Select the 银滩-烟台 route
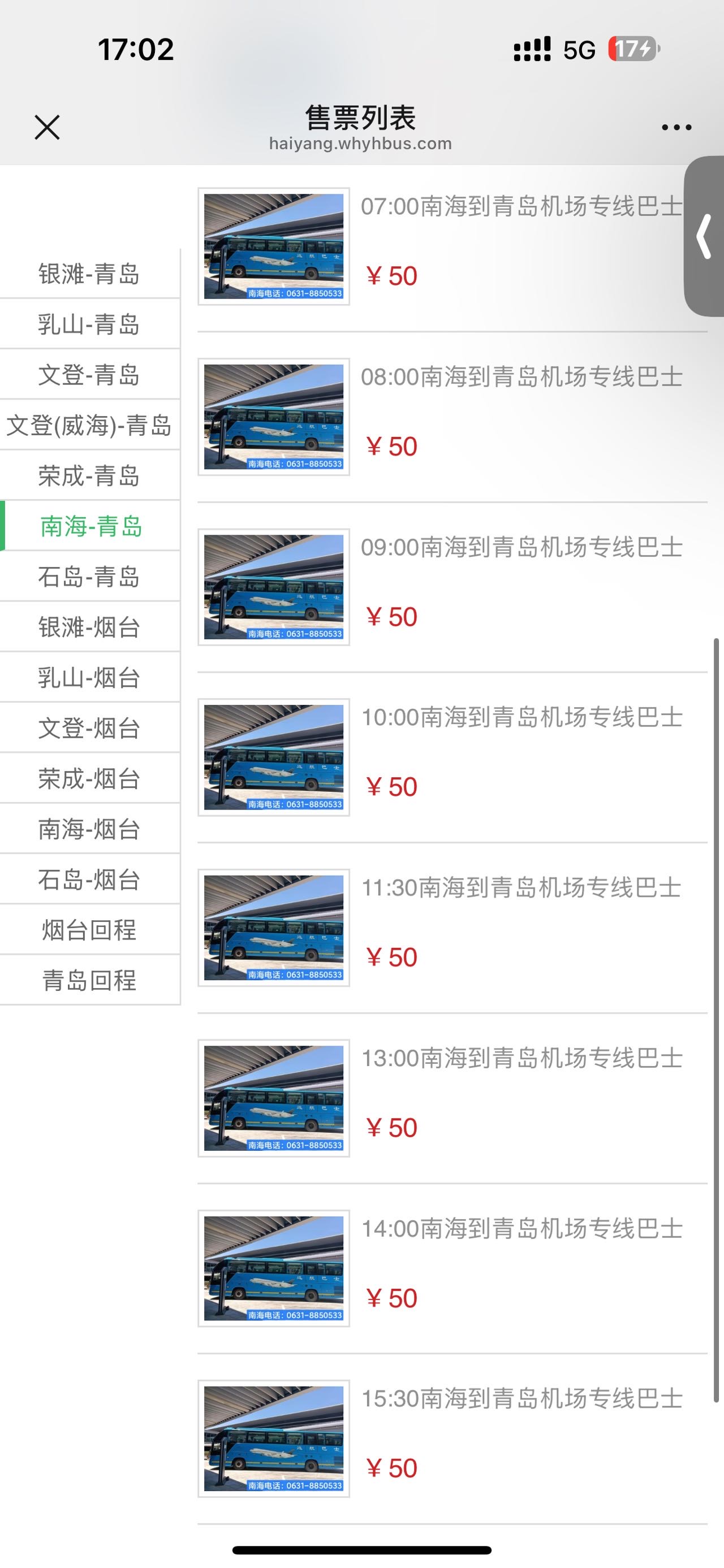 coord(89,627)
